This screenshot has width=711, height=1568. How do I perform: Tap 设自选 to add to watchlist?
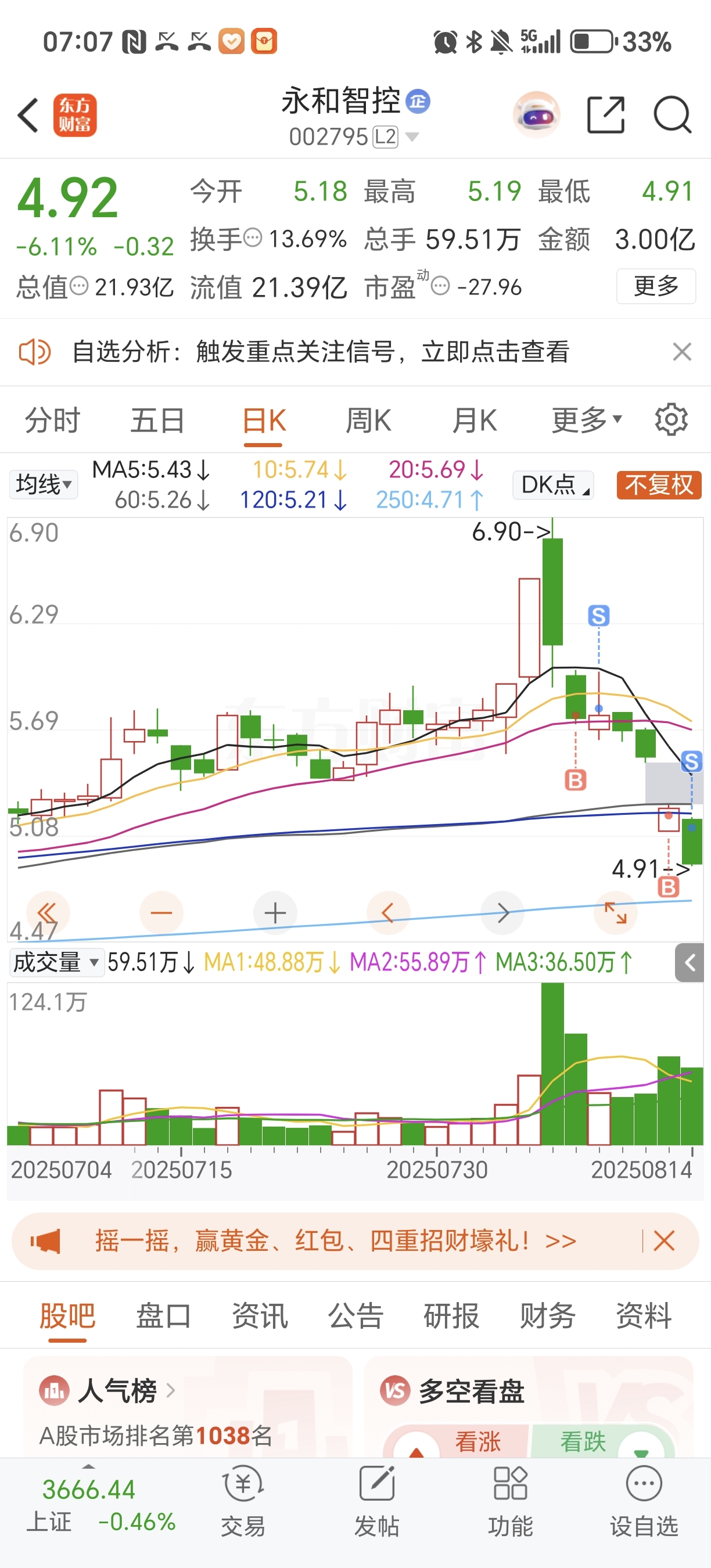(x=644, y=1503)
